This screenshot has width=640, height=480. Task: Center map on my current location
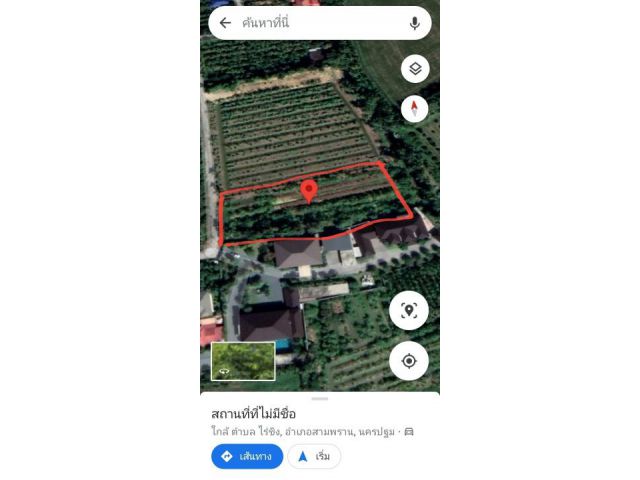[409, 360]
